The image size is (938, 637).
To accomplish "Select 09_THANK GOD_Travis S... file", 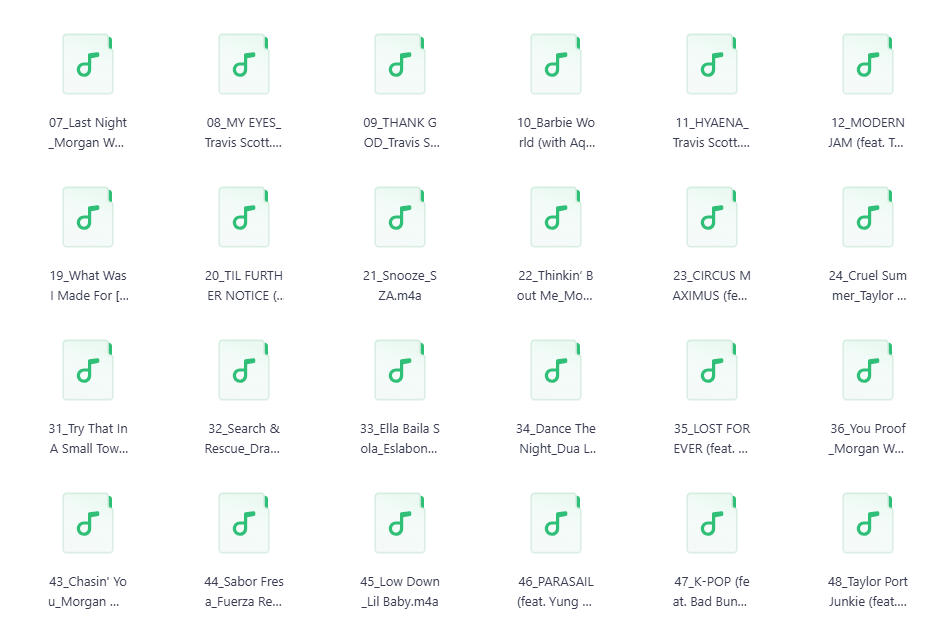I will click(400, 64).
